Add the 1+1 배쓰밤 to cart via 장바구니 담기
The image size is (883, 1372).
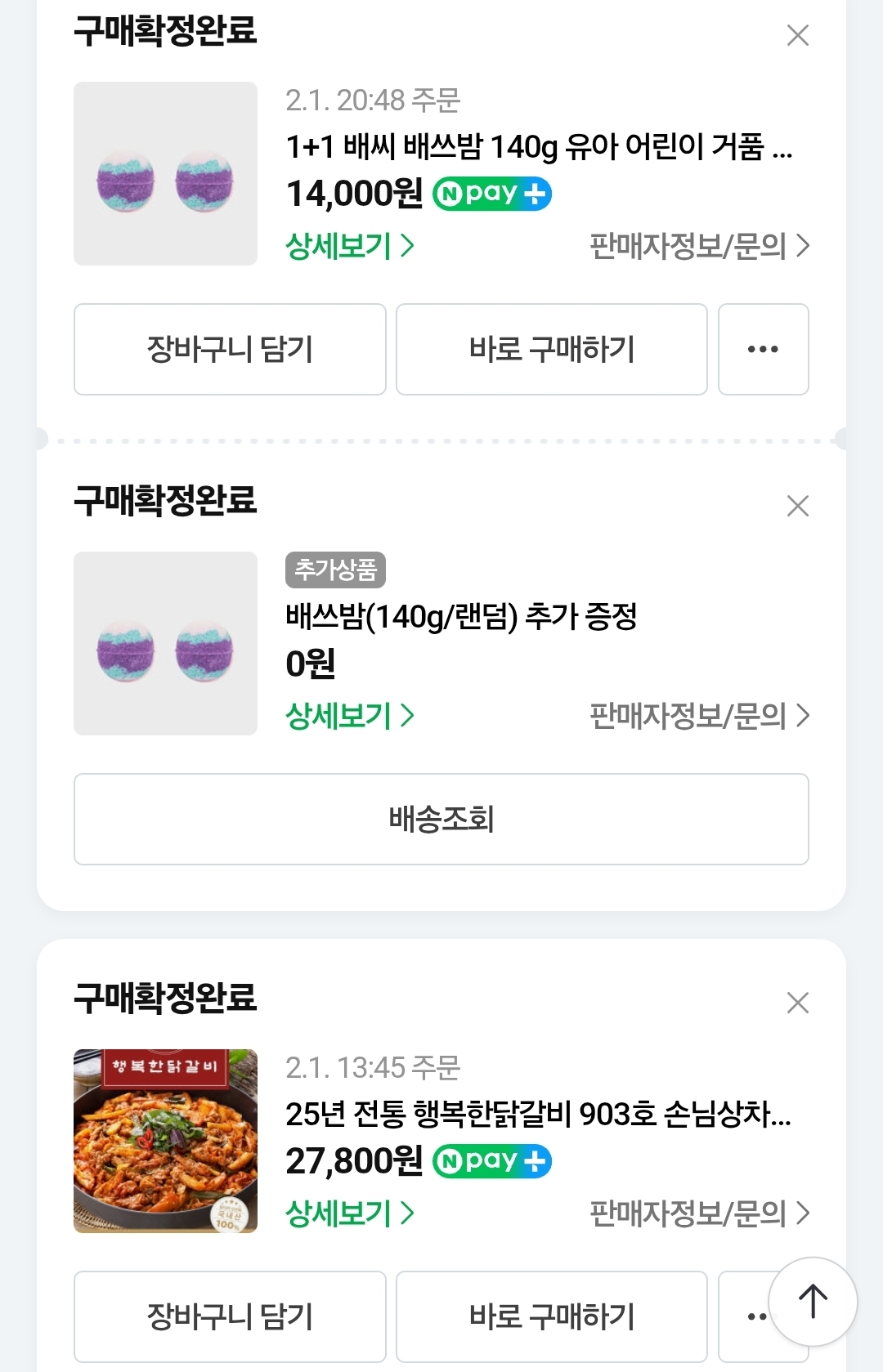coord(230,349)
